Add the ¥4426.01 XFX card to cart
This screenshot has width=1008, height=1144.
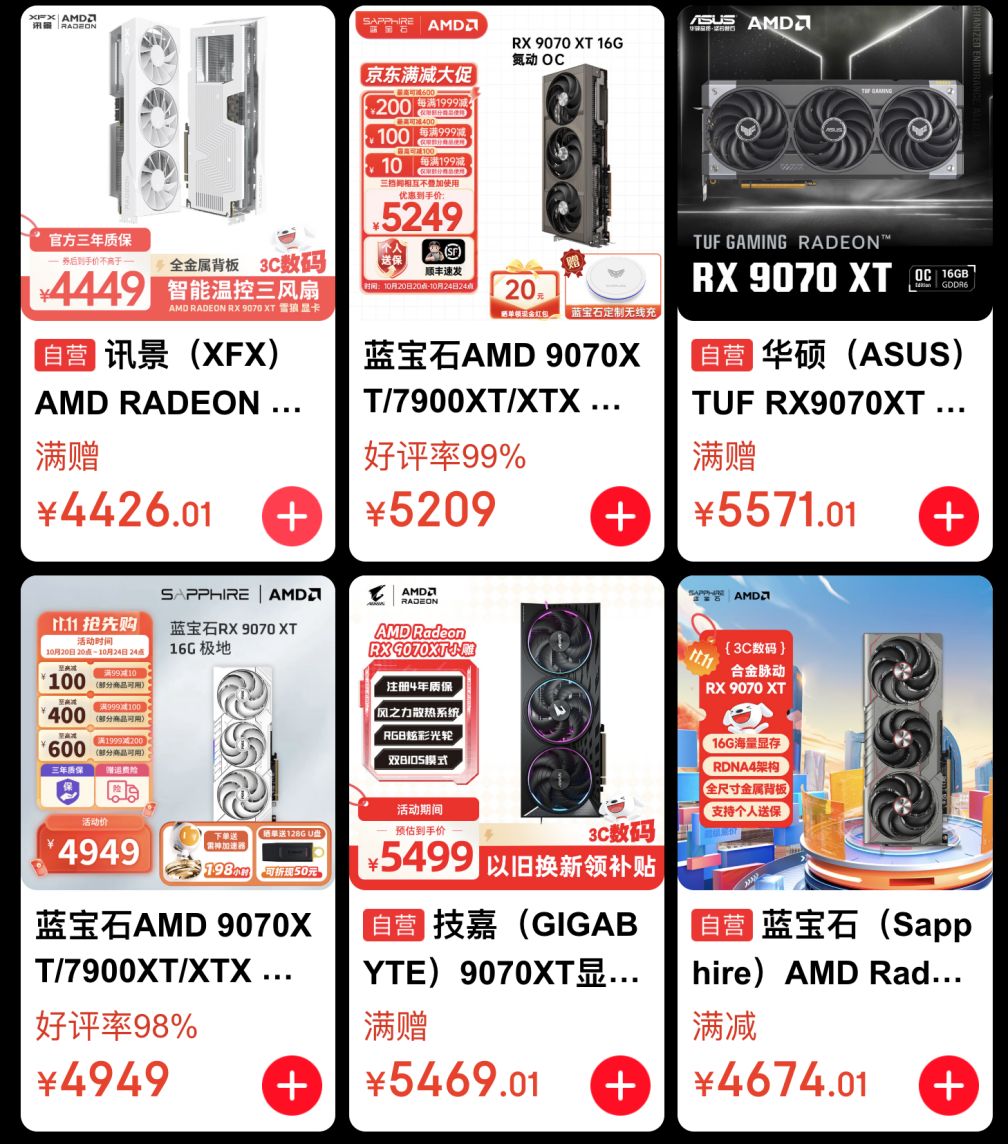tap(292, 516)
